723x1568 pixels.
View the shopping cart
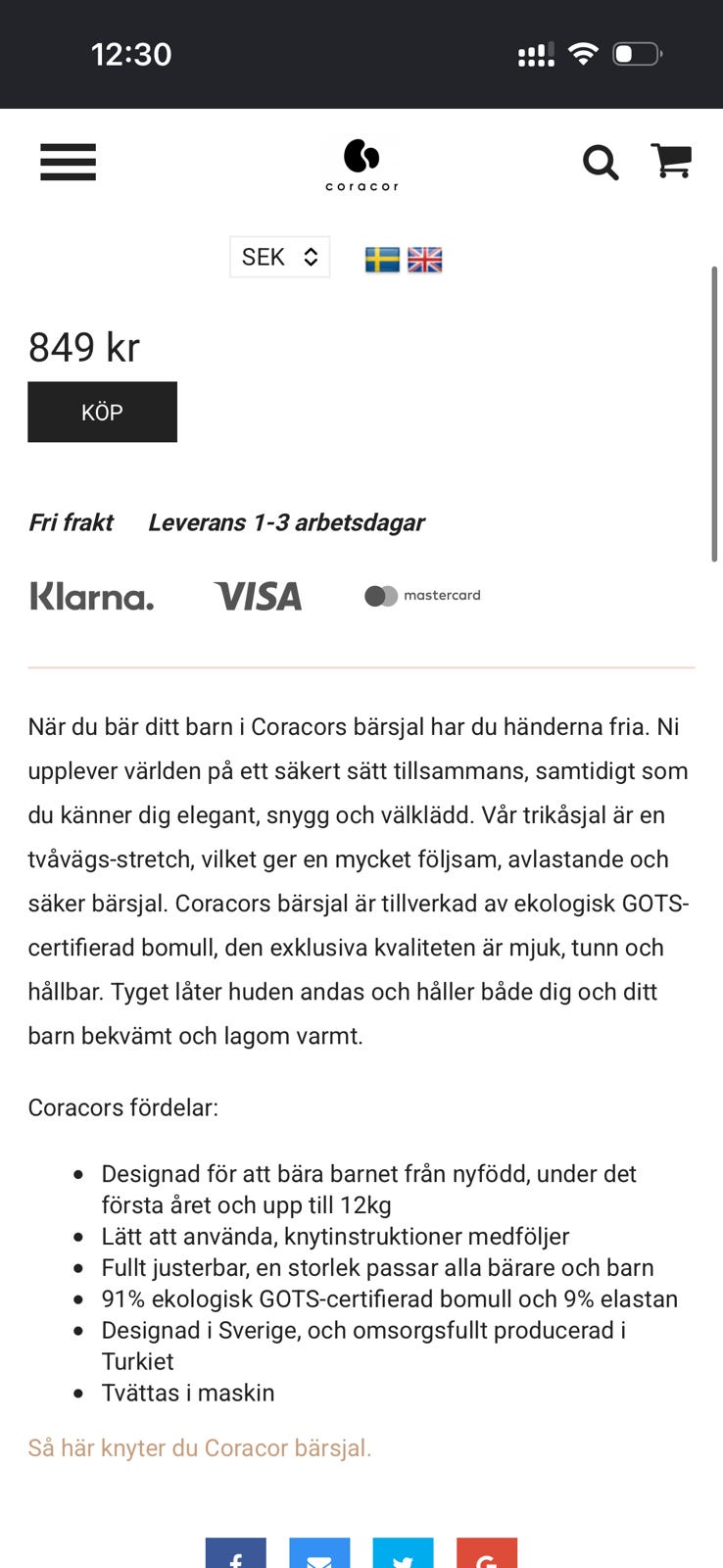671,161
